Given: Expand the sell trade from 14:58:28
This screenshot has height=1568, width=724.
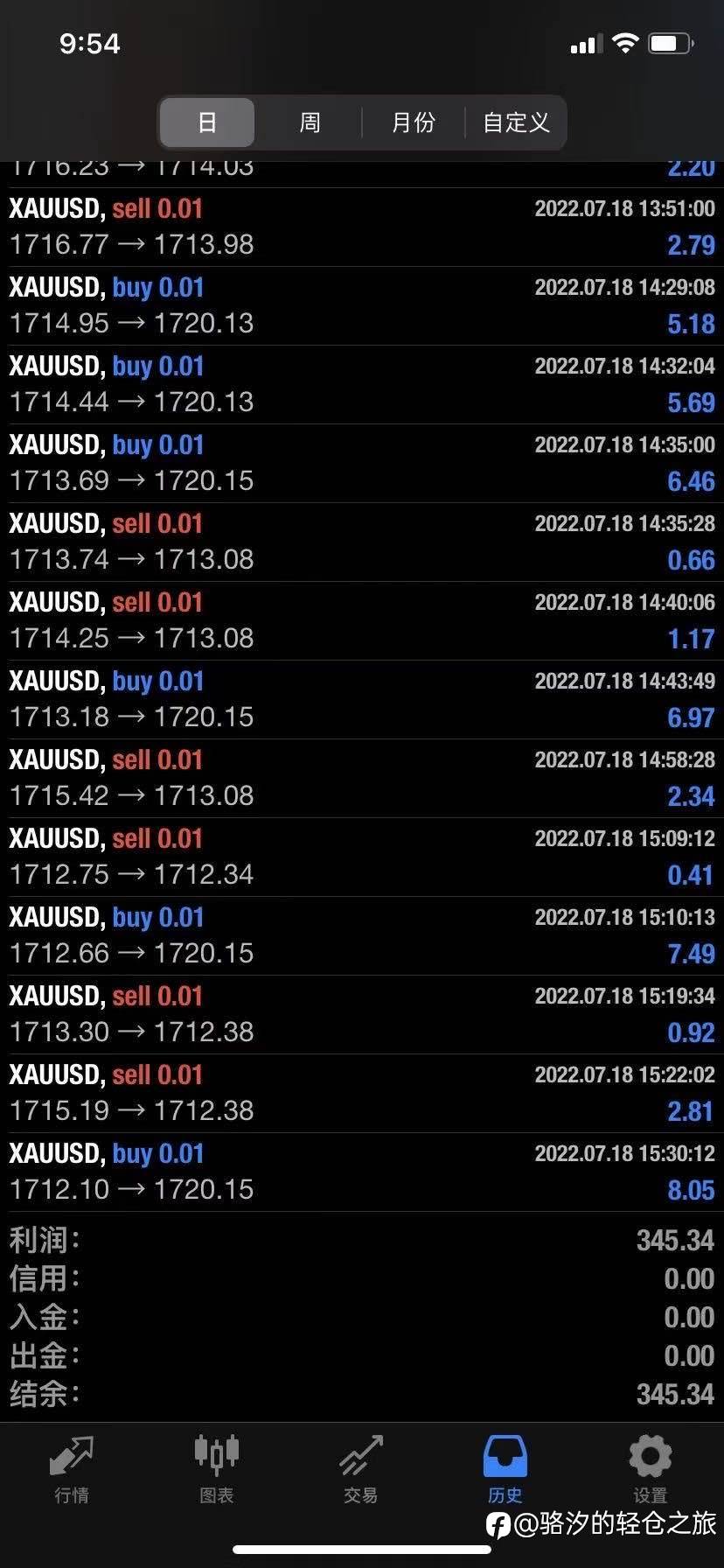Looking at the screenshot, I should 362,779.
